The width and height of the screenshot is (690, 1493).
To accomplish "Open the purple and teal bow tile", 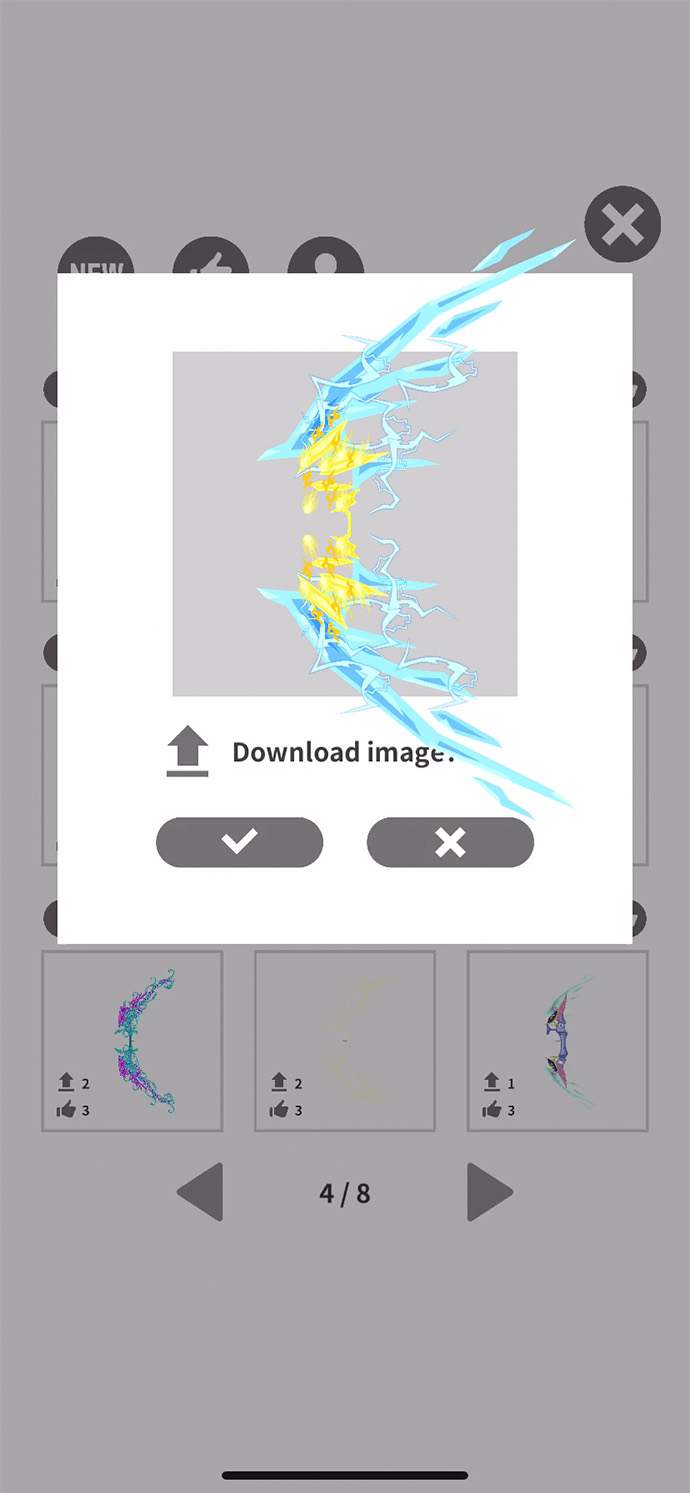I will tap(132, 1040).
